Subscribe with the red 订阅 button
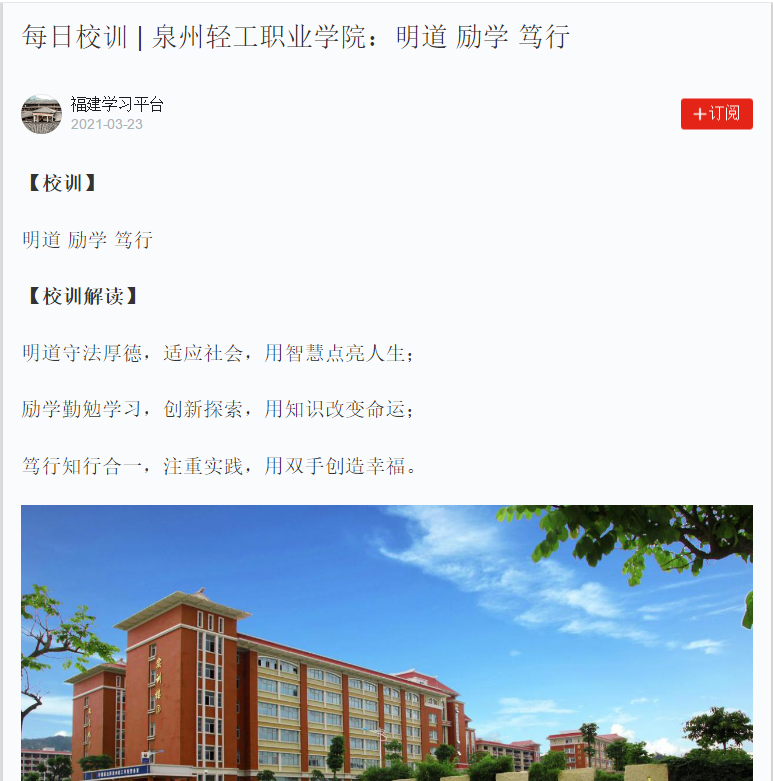The image size is (773, 781). [716, 114]
